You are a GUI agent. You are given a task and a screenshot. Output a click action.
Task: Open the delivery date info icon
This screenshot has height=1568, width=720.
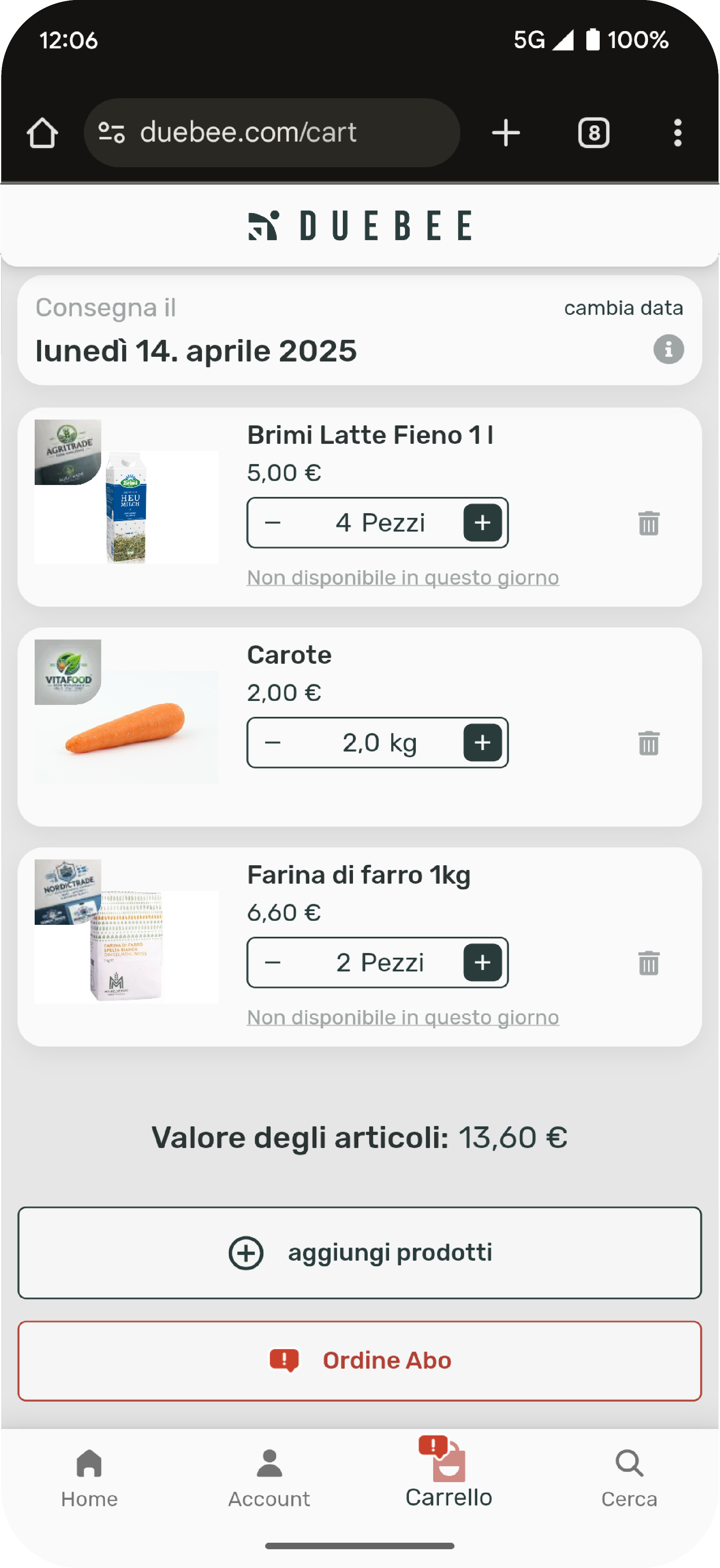click(668, 350)
